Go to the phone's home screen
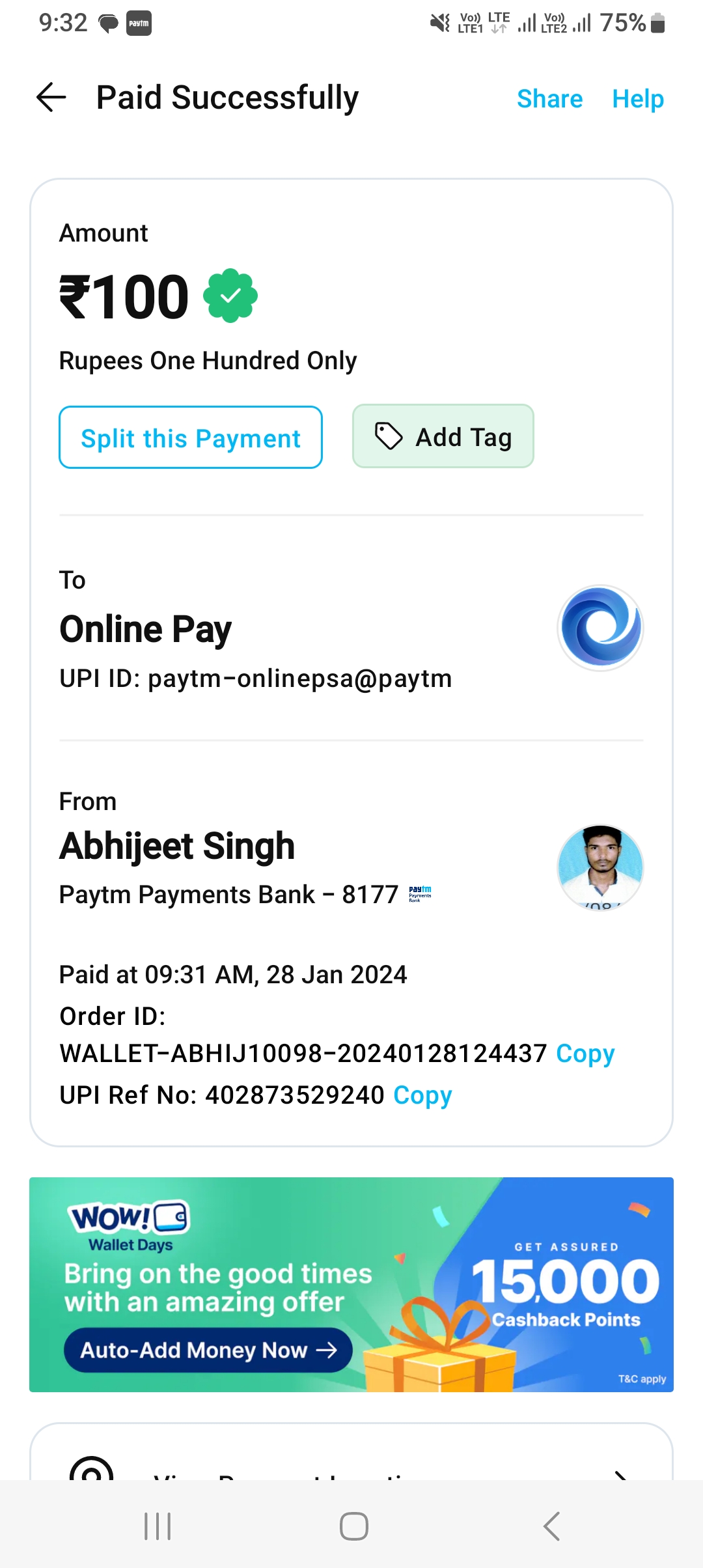The width and height of the screenshot is (703, 1568). coord(354,1526)
